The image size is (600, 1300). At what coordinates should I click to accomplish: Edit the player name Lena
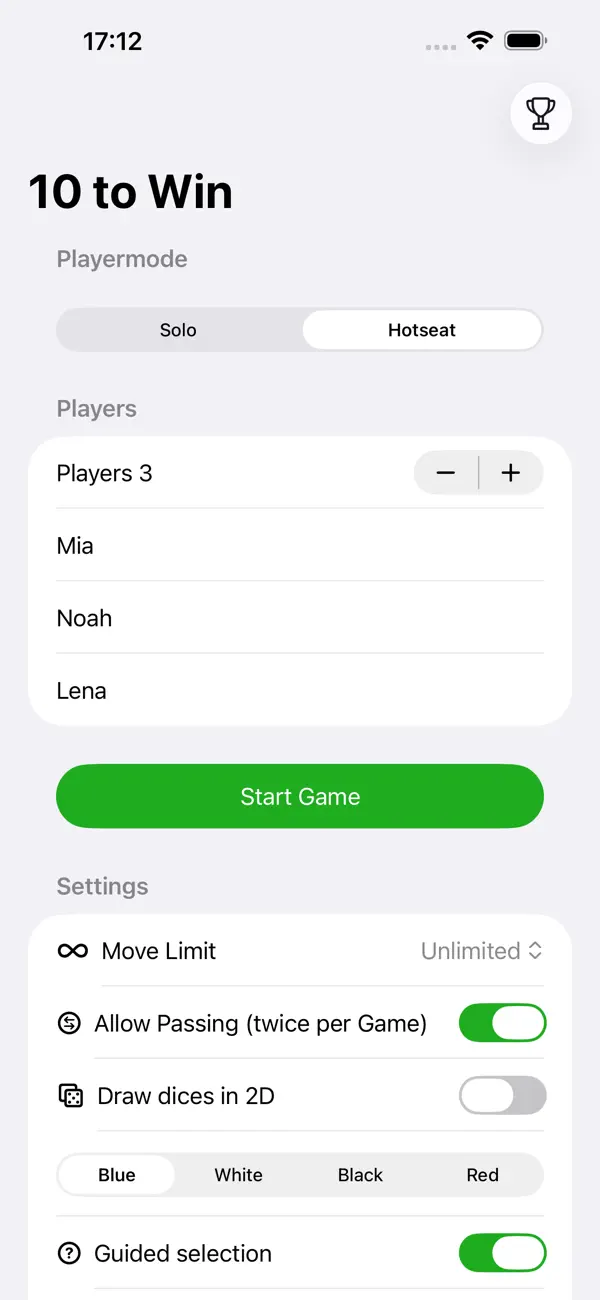point(300,690)
